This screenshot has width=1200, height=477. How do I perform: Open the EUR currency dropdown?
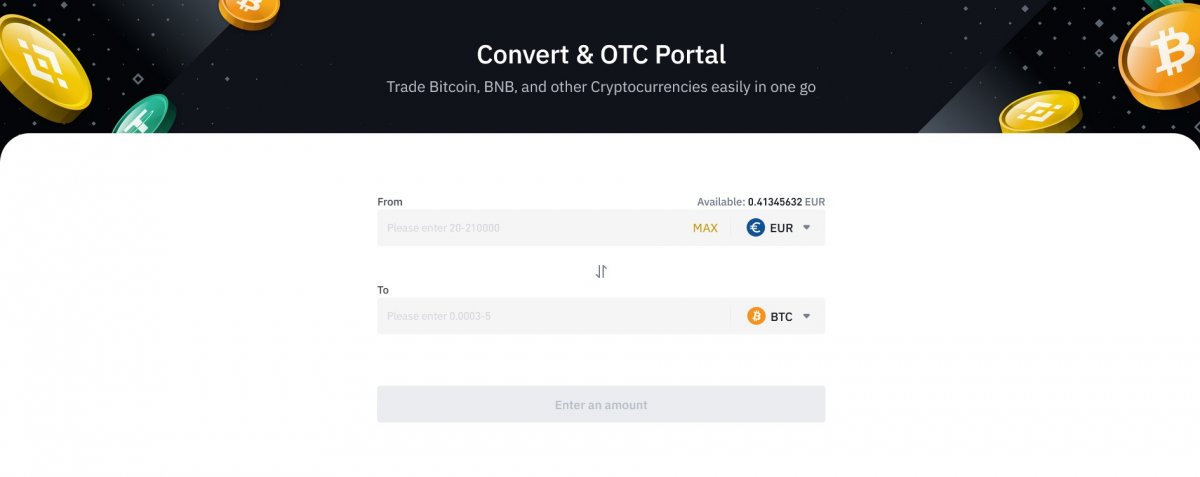(779, 228)
